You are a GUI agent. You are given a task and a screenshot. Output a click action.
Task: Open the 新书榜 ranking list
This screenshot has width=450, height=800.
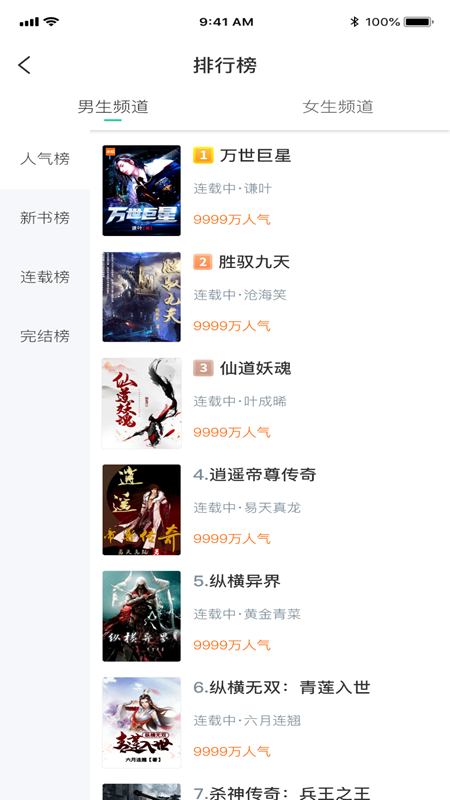45,218
